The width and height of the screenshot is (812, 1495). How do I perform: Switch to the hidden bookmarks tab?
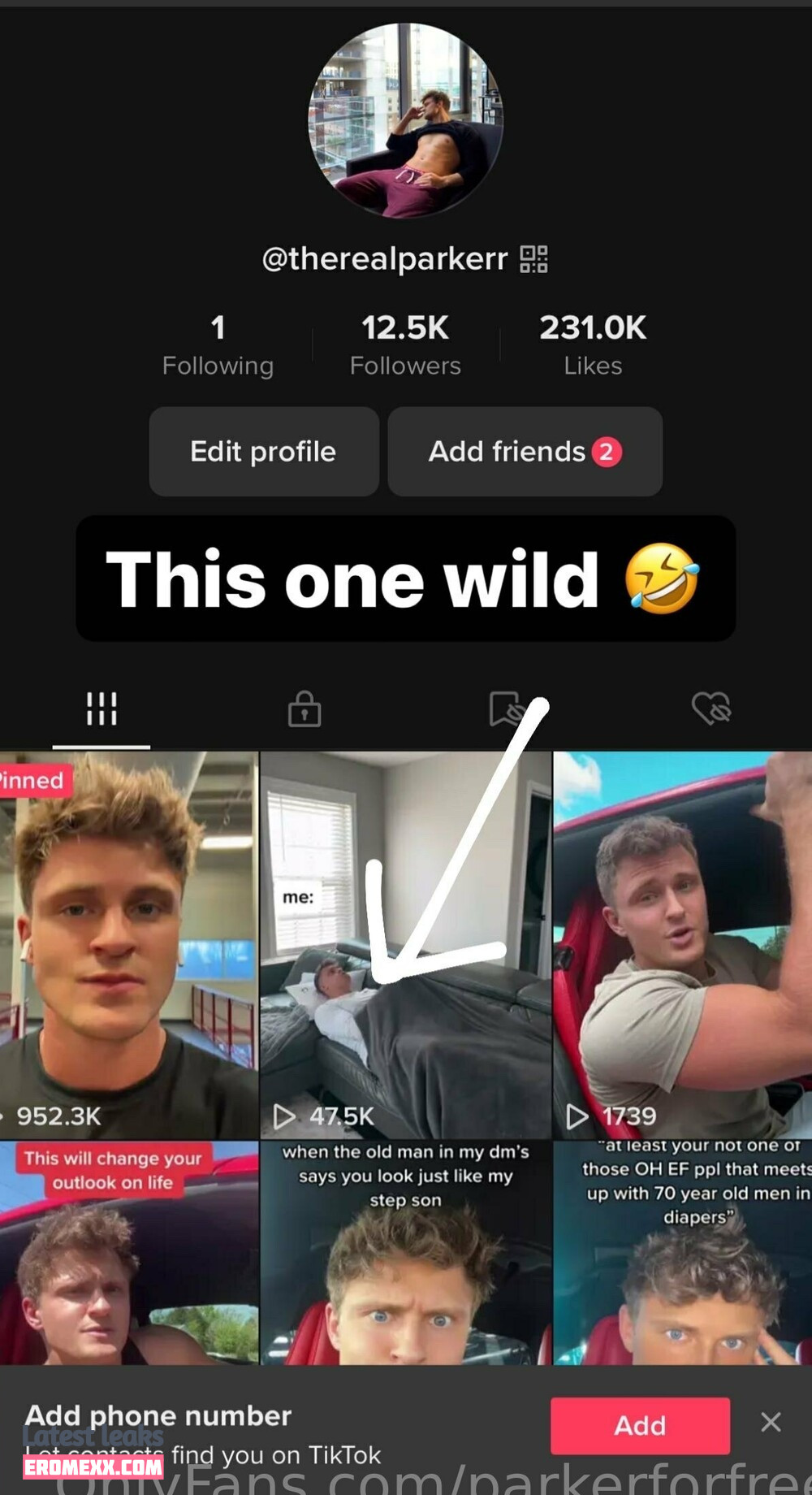point(508,709)
